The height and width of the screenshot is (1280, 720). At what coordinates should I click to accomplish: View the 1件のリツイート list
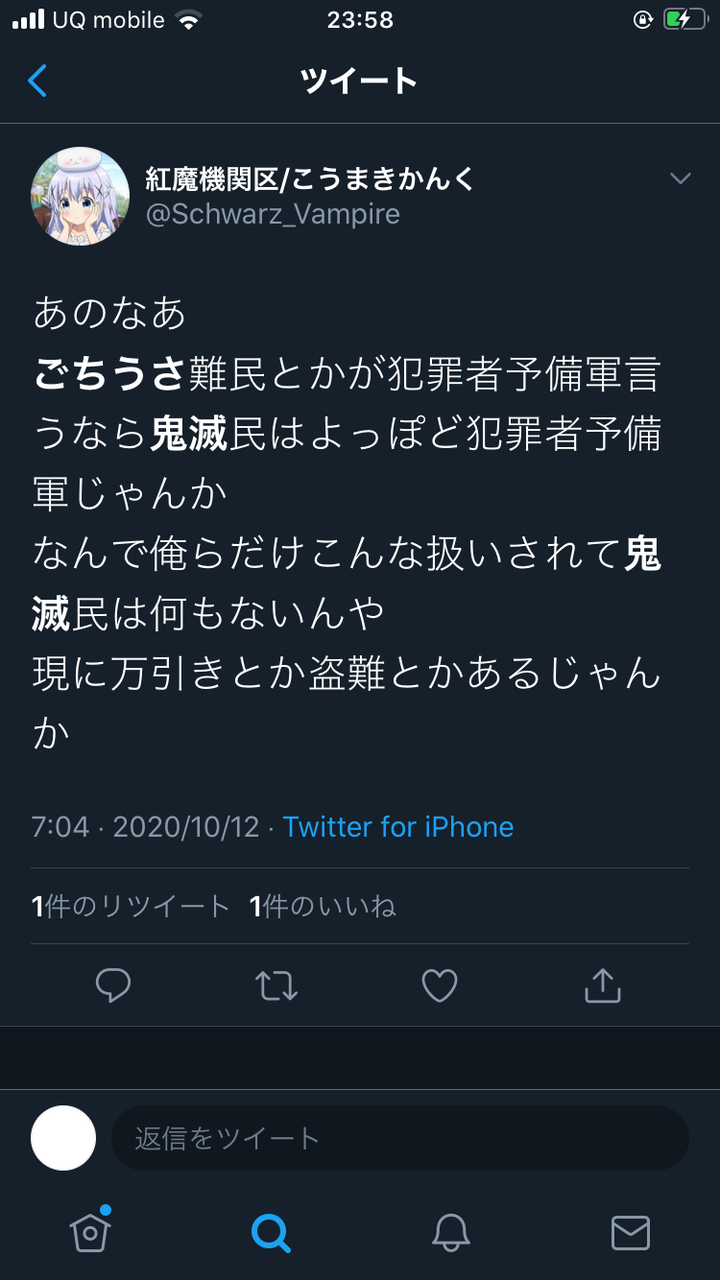pyautogui.click(x=123, y=904)
